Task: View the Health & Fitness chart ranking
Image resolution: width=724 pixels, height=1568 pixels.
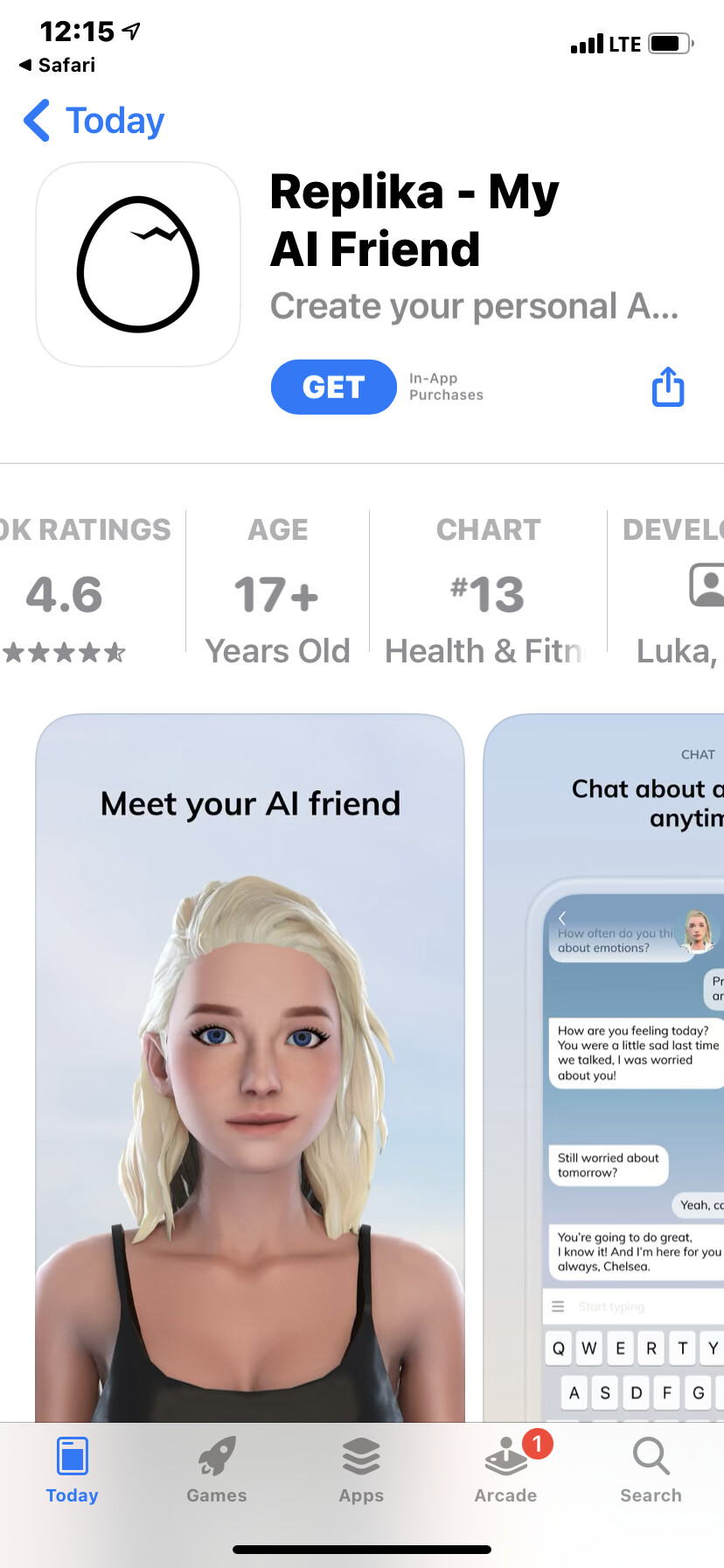Action: coord(487,591)
